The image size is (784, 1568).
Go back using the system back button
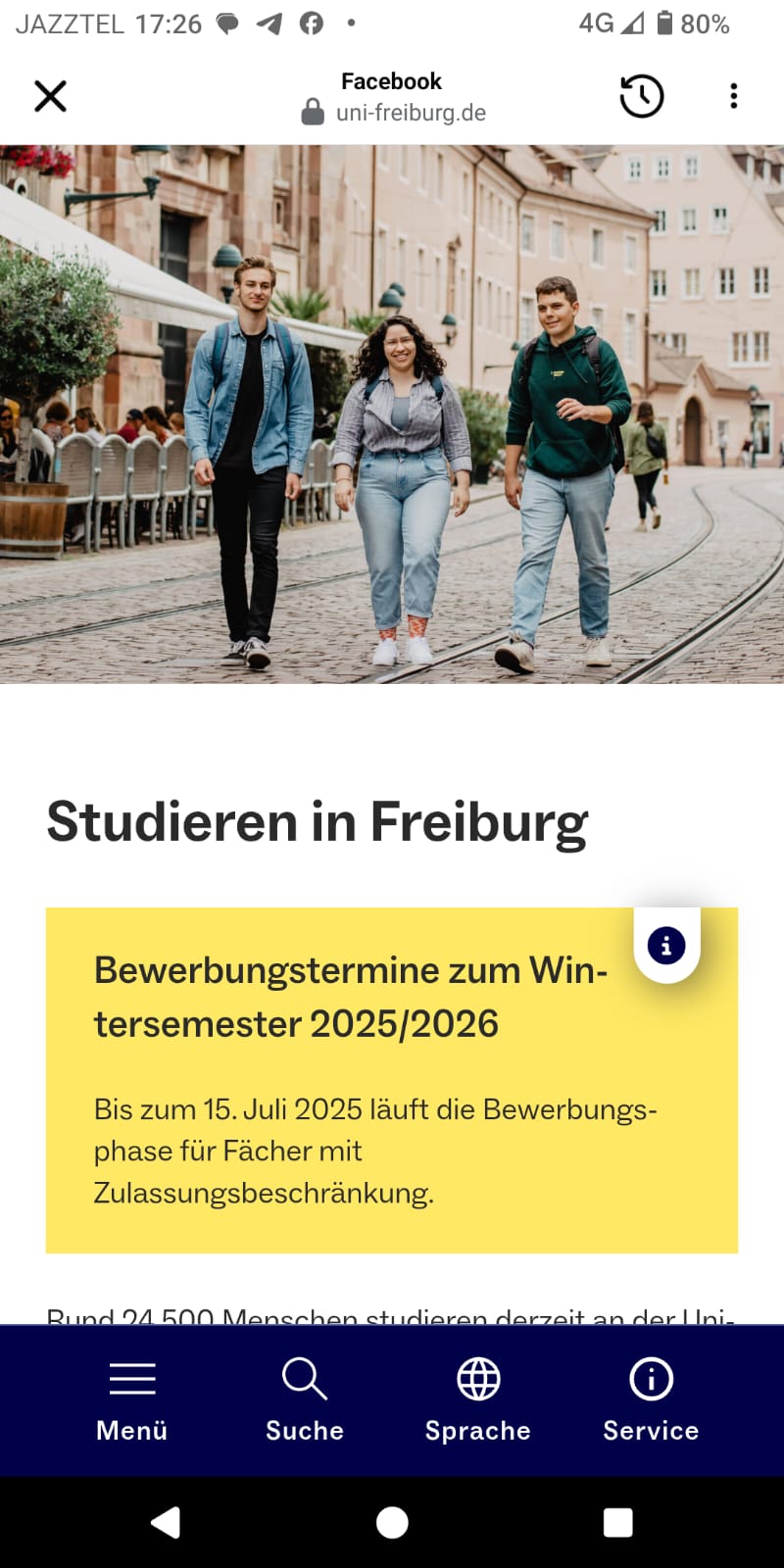coord(166,1522)
